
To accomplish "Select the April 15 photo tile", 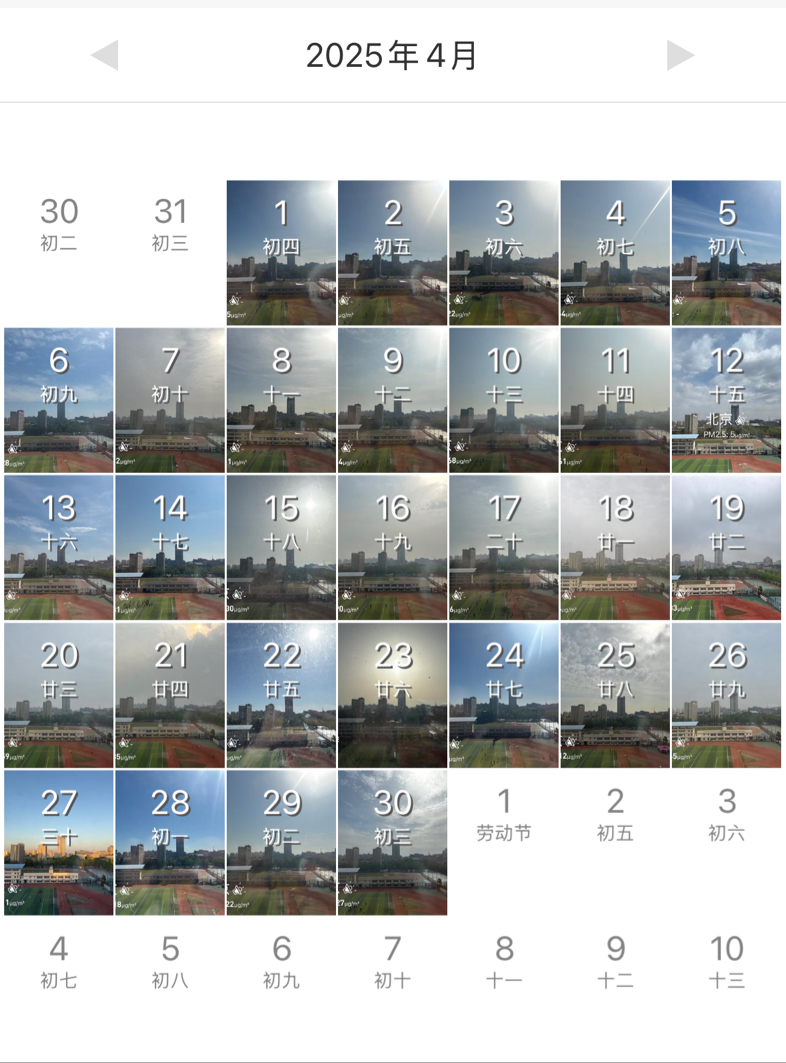I will pos(282,547).
